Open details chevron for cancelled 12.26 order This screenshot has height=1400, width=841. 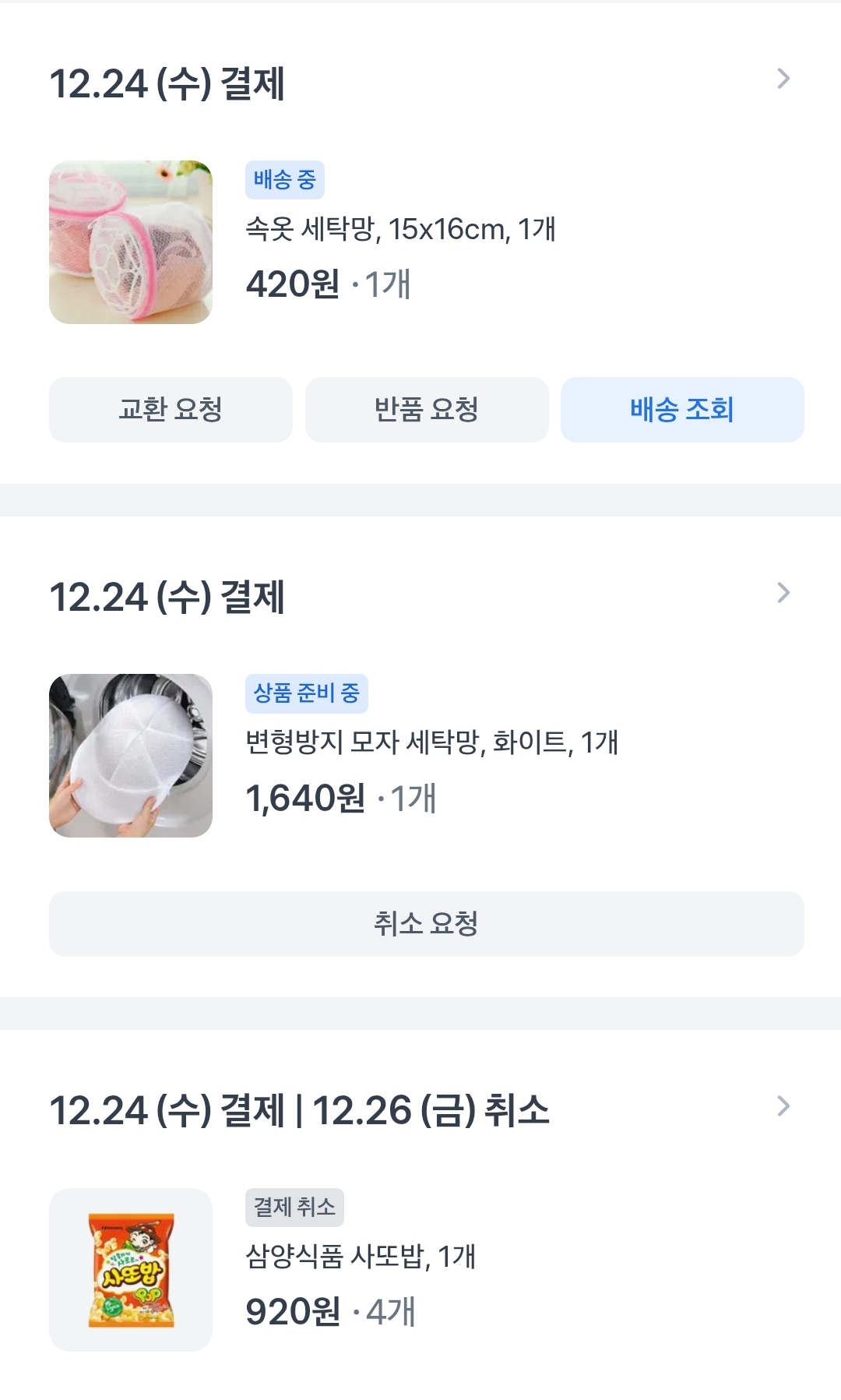[x=783, y=1106]
